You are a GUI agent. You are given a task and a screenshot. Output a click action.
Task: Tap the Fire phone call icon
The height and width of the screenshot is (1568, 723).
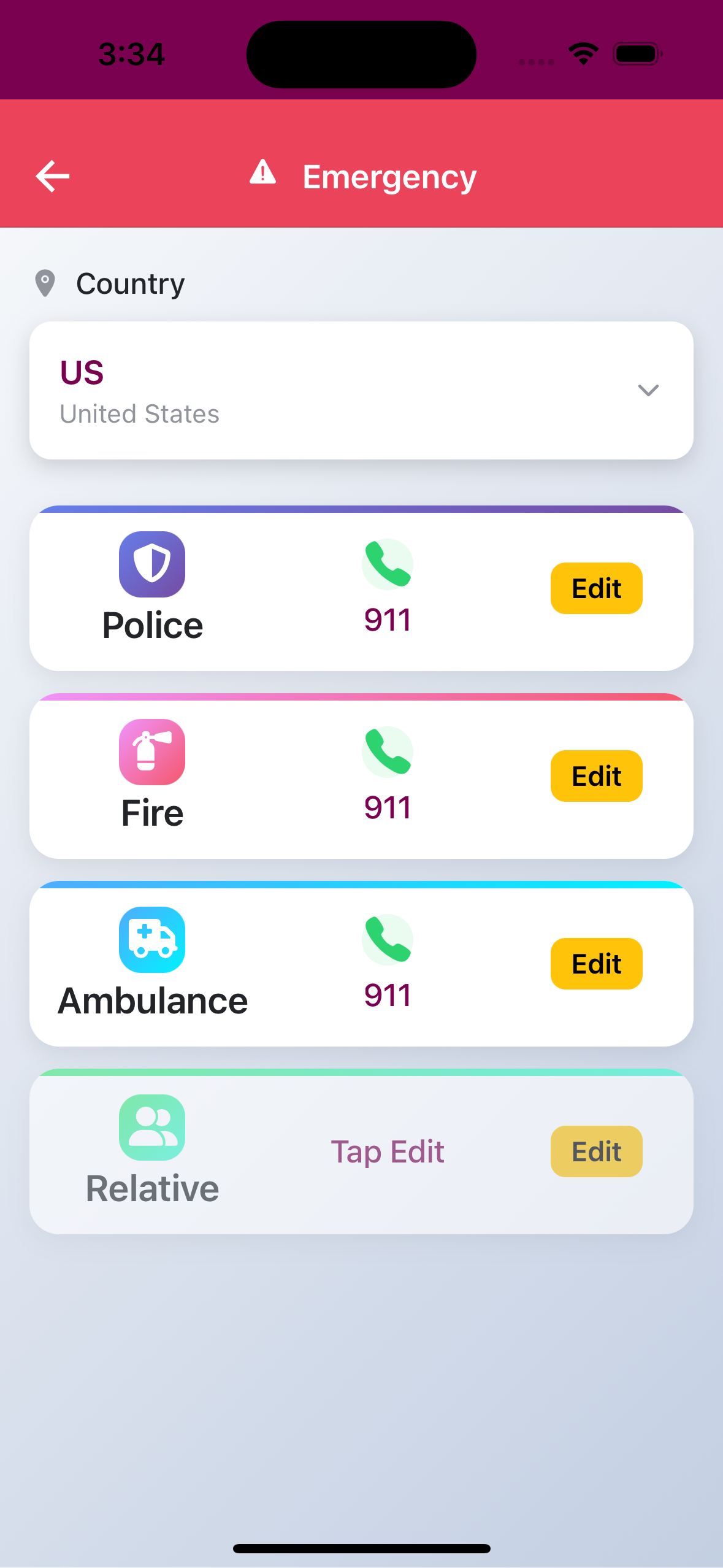pyautogui.click(x=387, y=751)
